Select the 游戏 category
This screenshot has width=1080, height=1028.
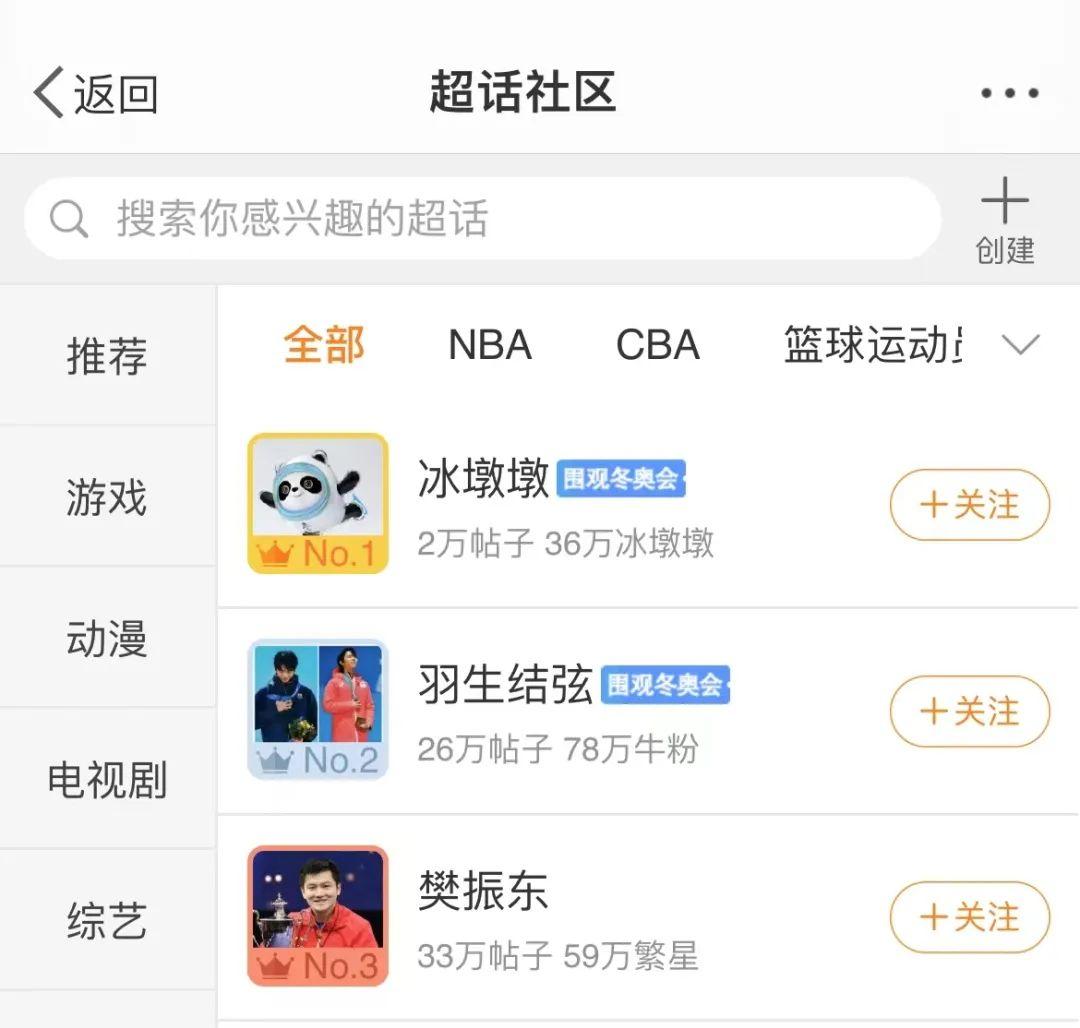107,497
